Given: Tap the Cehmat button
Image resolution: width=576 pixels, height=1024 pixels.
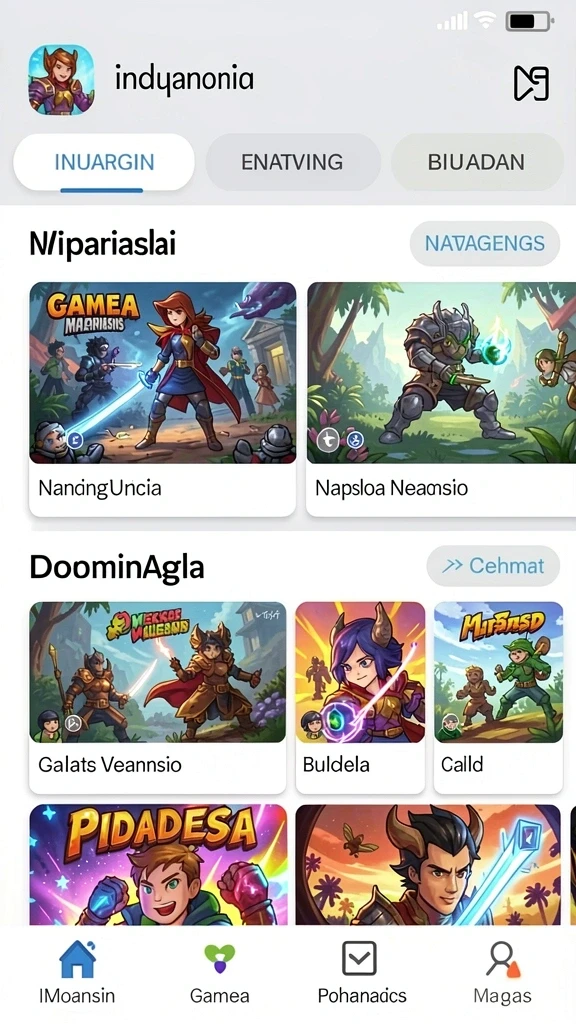Looking at the screenshot, I should (x=493, y=566).
